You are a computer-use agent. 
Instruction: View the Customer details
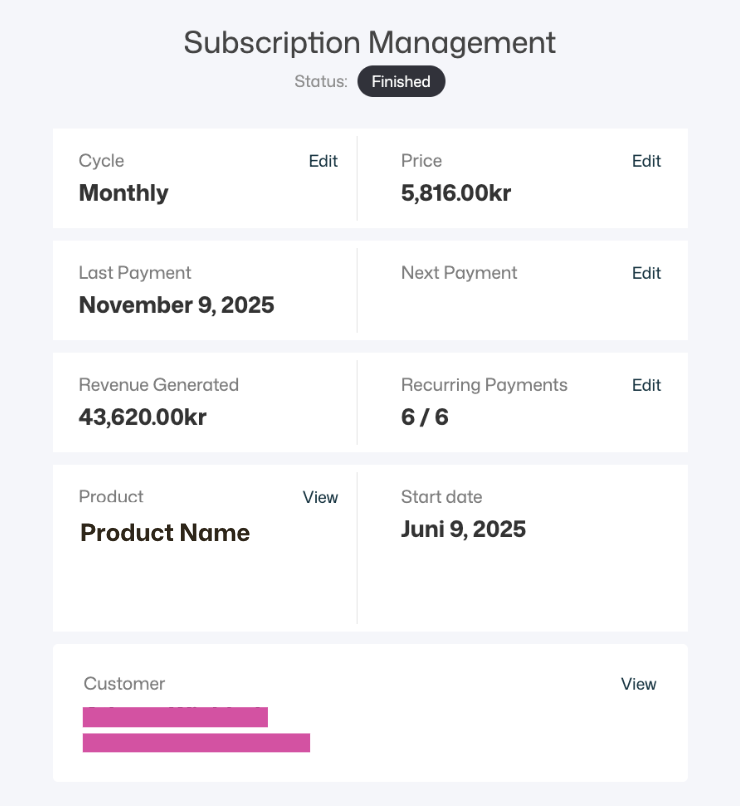click(638, 684)
